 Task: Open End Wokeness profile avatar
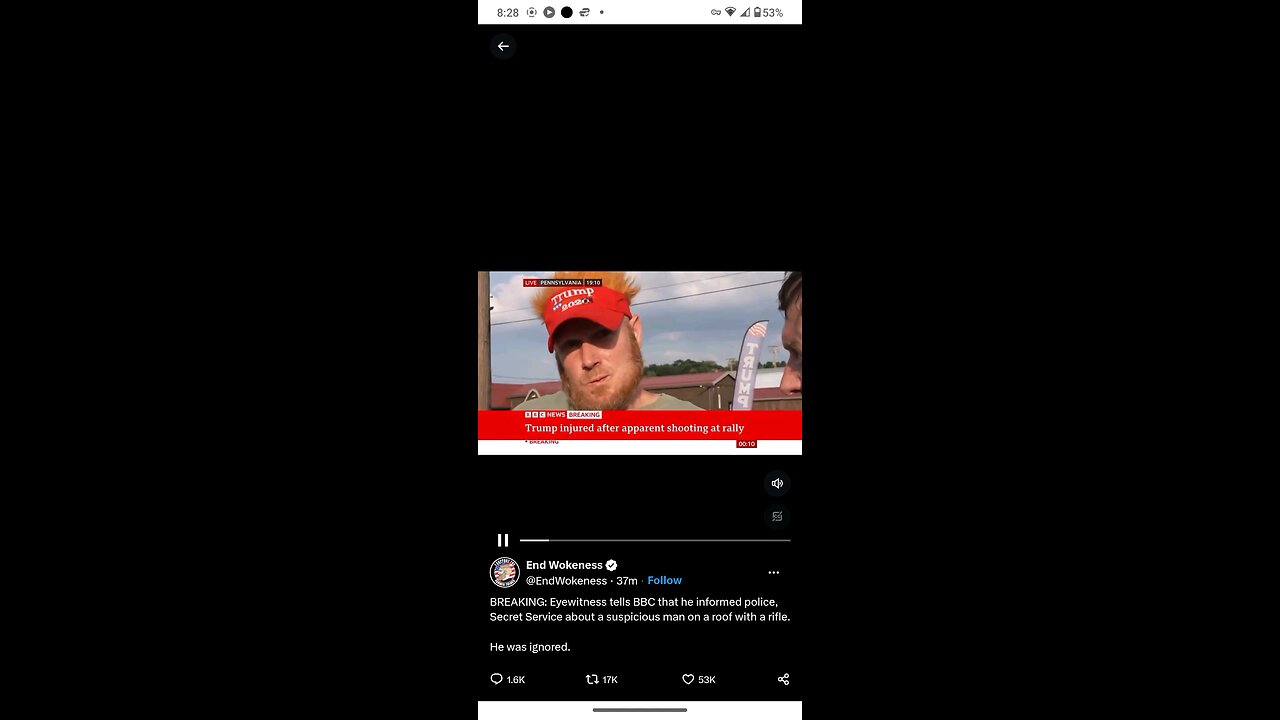click(x=505, y=572)
